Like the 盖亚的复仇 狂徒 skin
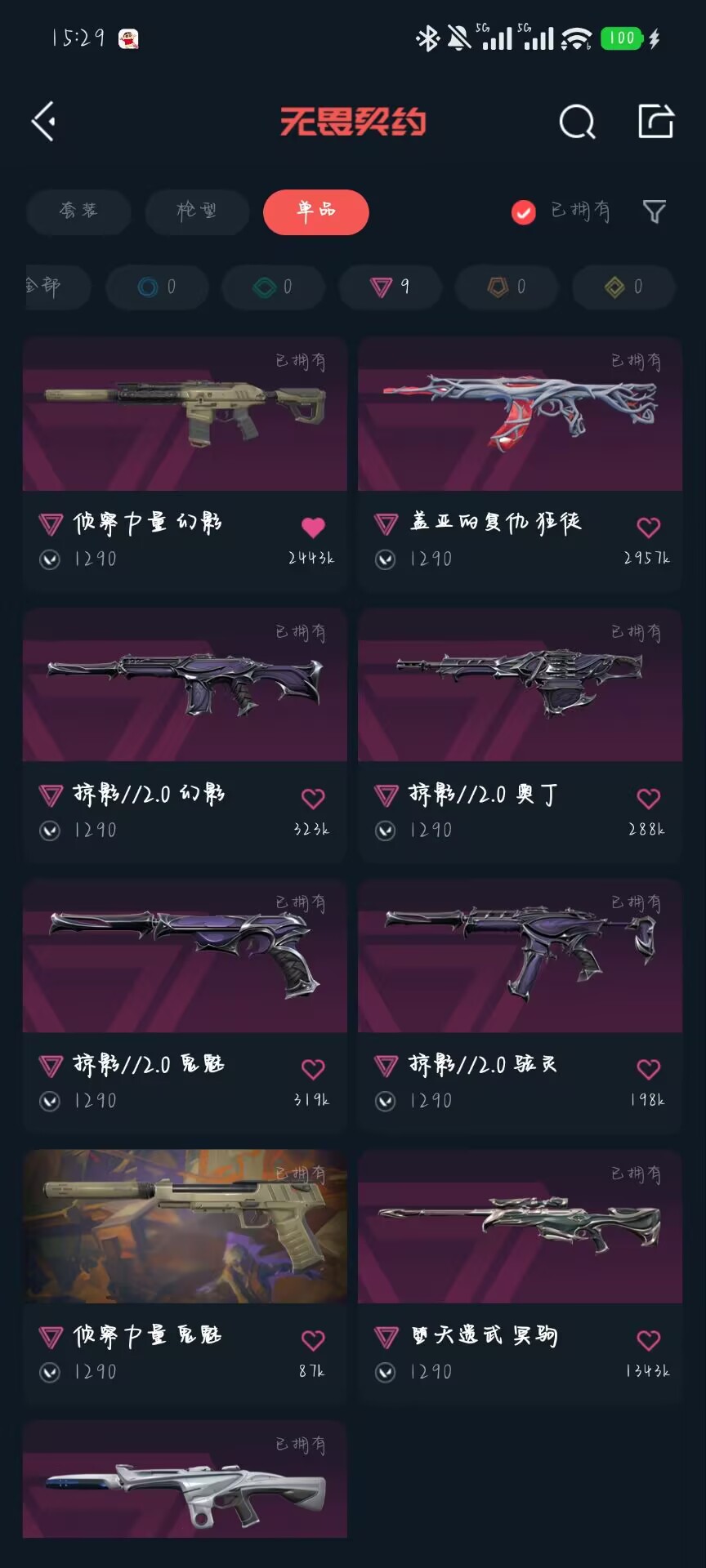The height and width of the screenshot is (1568, 706). point(649,527)
